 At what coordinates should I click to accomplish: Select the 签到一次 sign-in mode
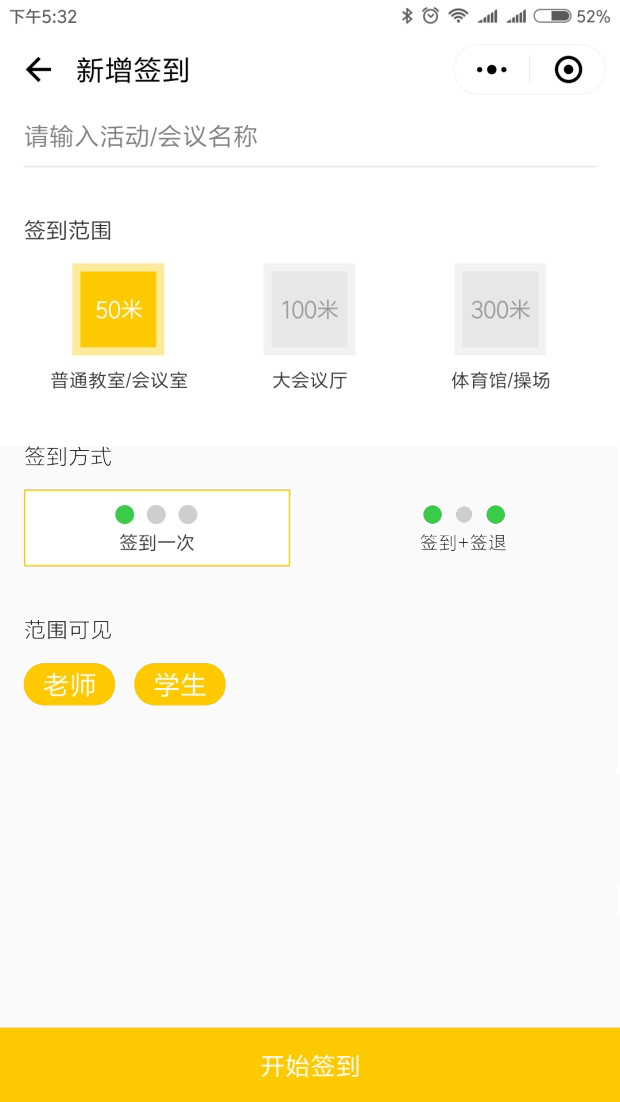click(157, 528)
